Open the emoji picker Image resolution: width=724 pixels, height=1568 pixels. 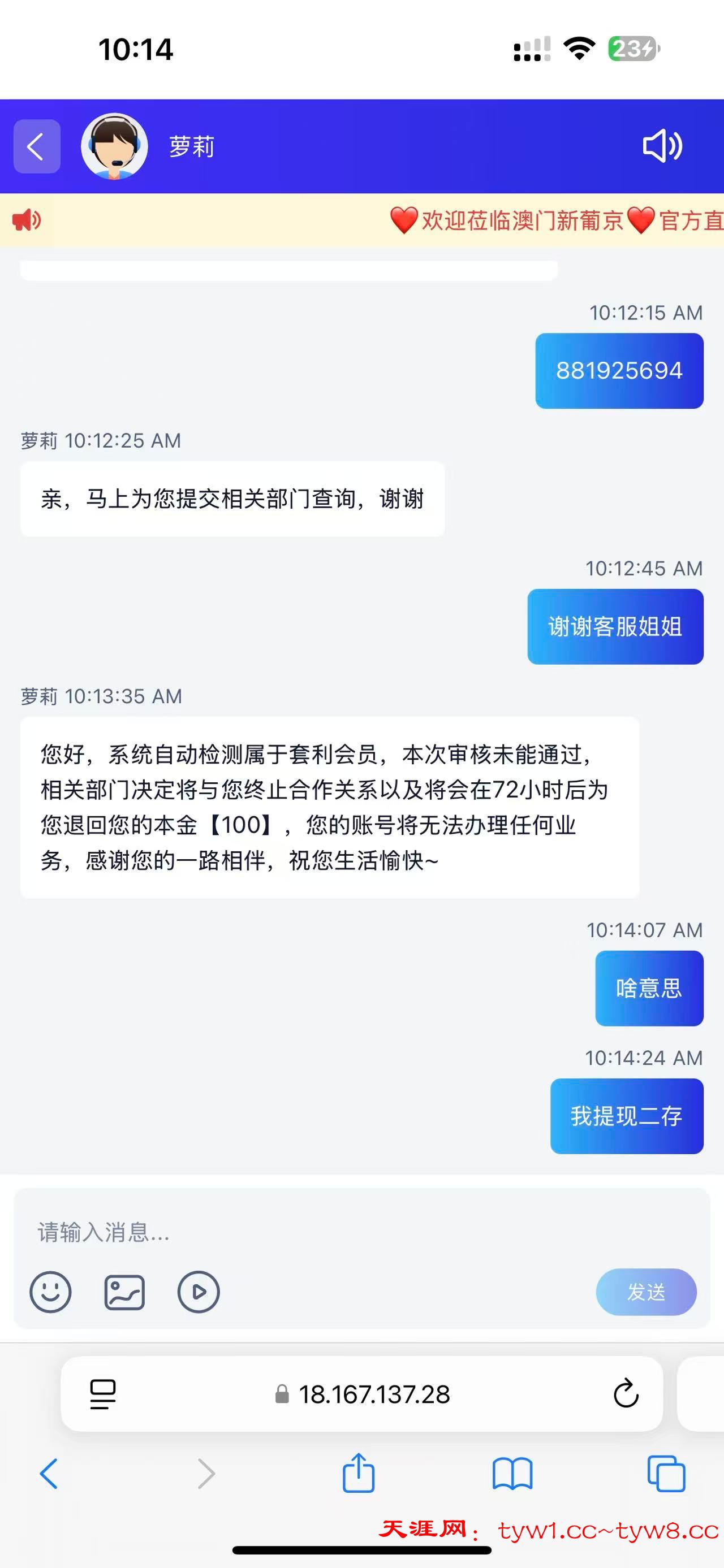click(x=50, y=1292)
